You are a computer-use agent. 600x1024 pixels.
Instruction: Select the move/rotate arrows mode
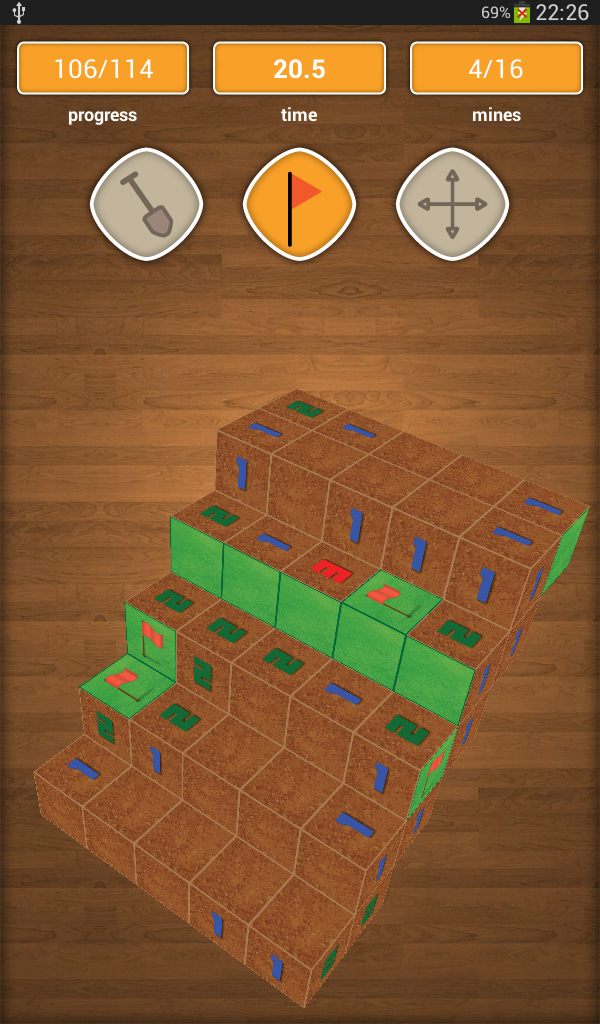[452, 204]
